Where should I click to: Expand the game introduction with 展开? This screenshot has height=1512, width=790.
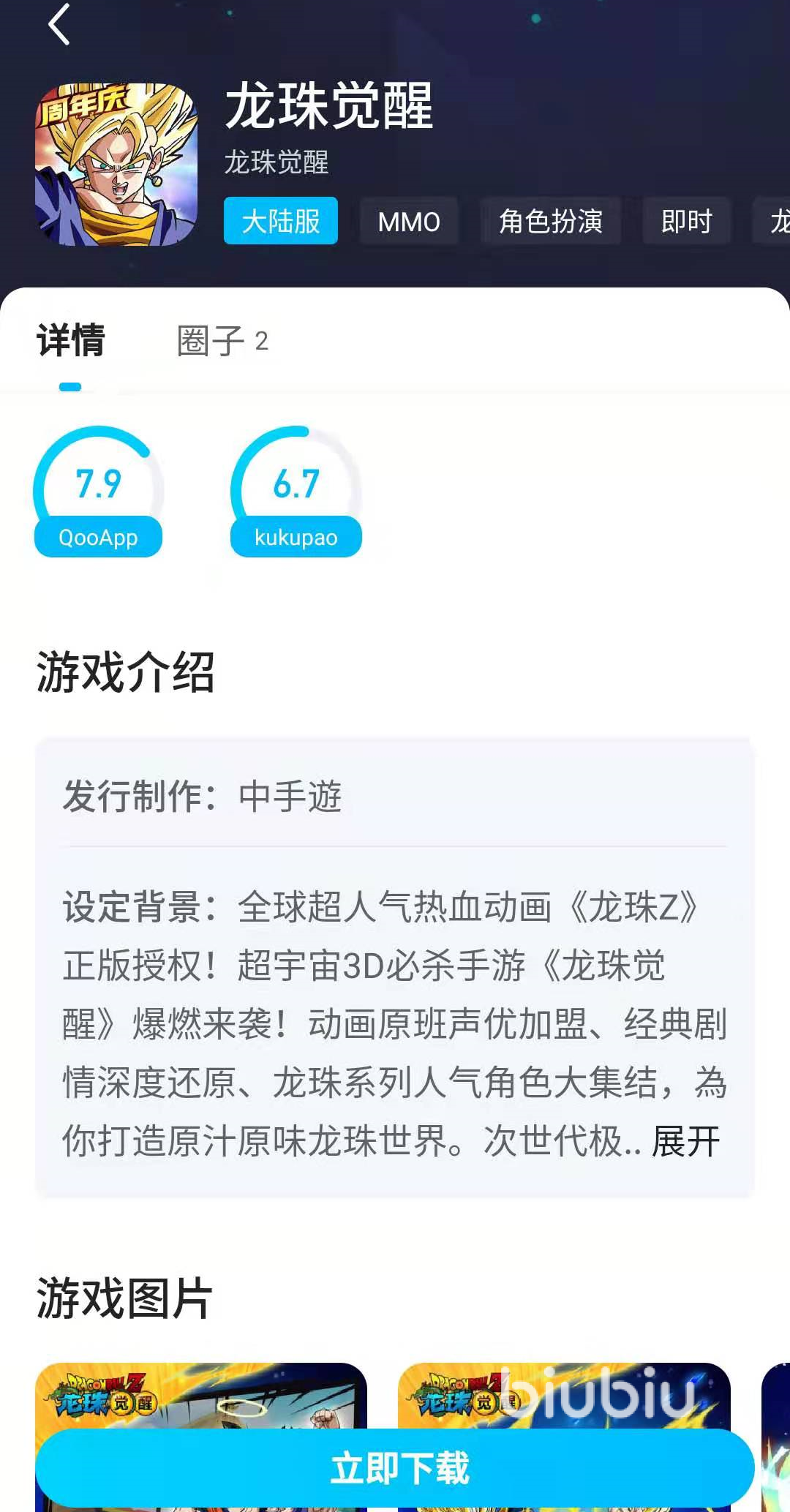(x=685, y=1141)
